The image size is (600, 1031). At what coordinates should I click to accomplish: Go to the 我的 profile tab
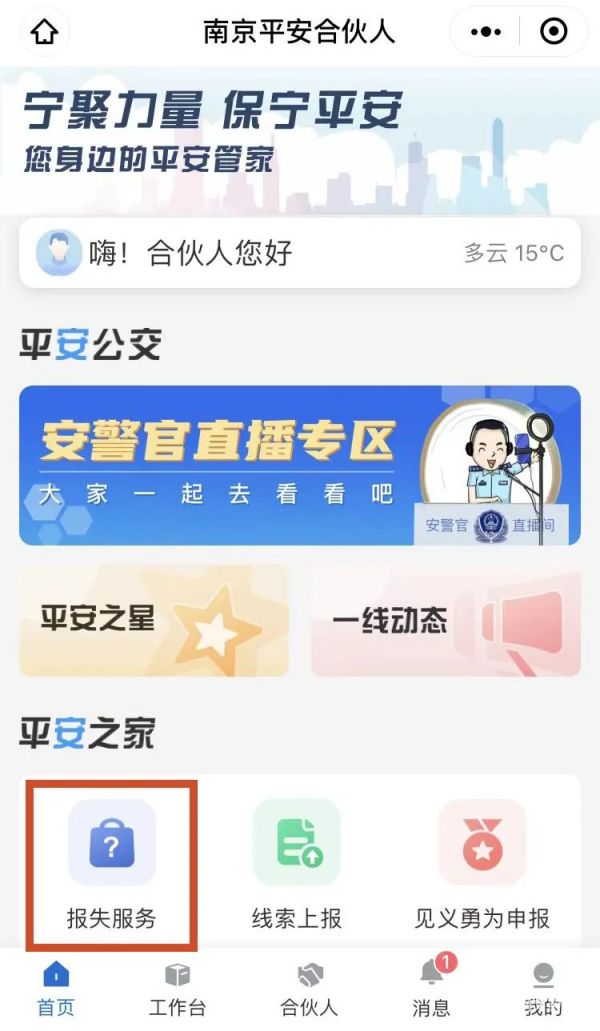coord(543,989)
